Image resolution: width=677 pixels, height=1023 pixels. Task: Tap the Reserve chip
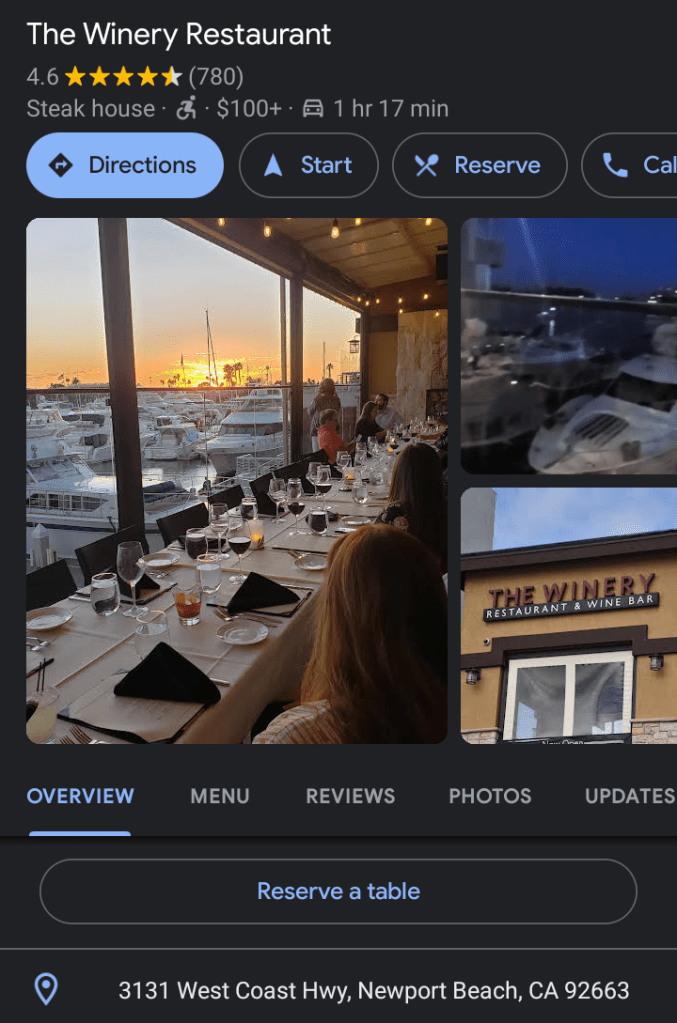coord(479,165)
